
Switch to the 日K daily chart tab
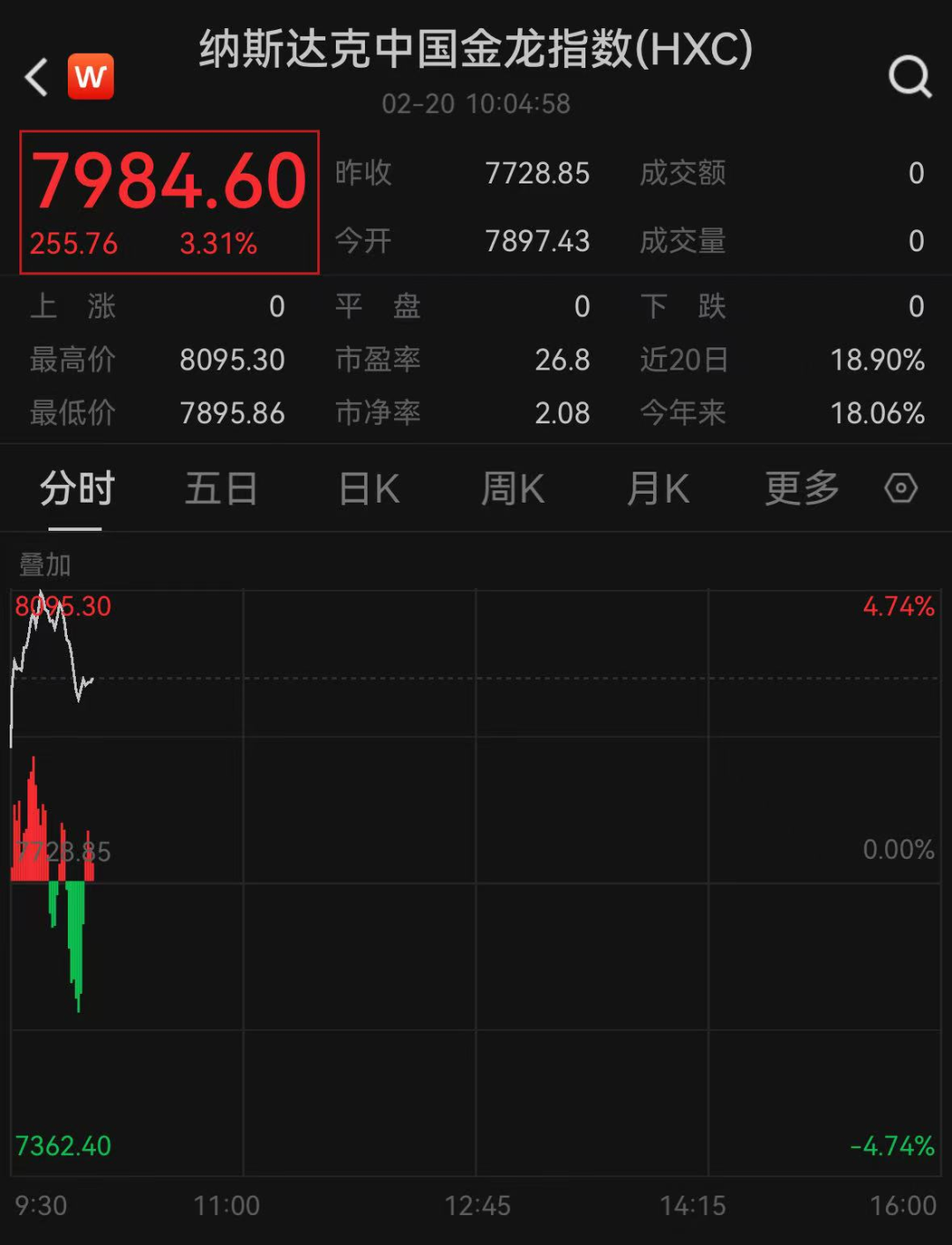click(367, 488)
